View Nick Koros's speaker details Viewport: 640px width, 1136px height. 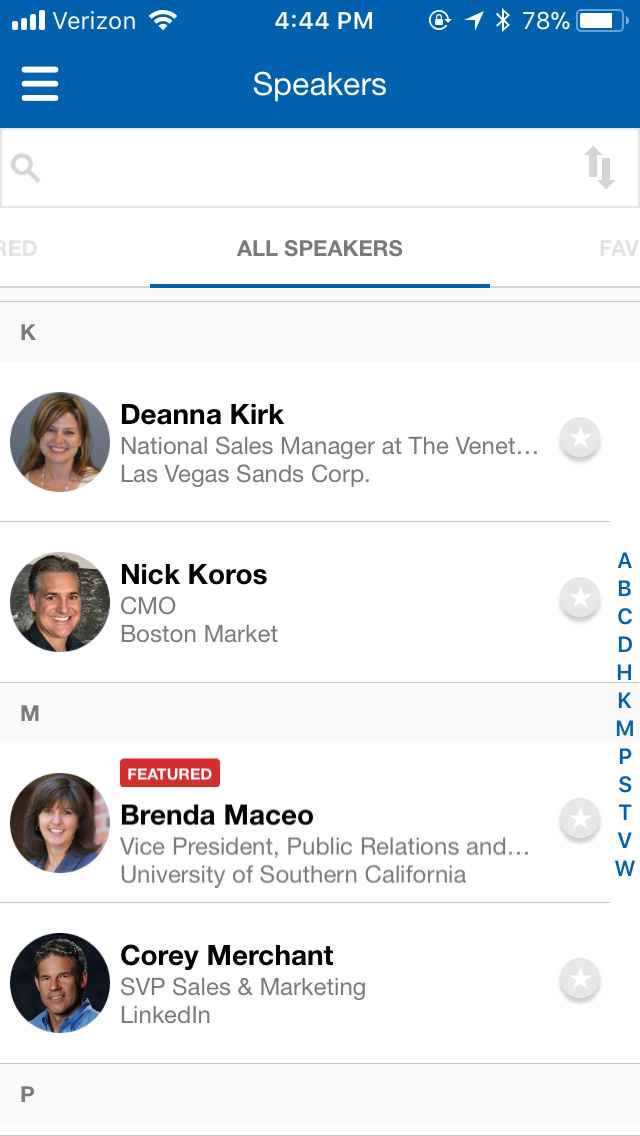point(300,602)
